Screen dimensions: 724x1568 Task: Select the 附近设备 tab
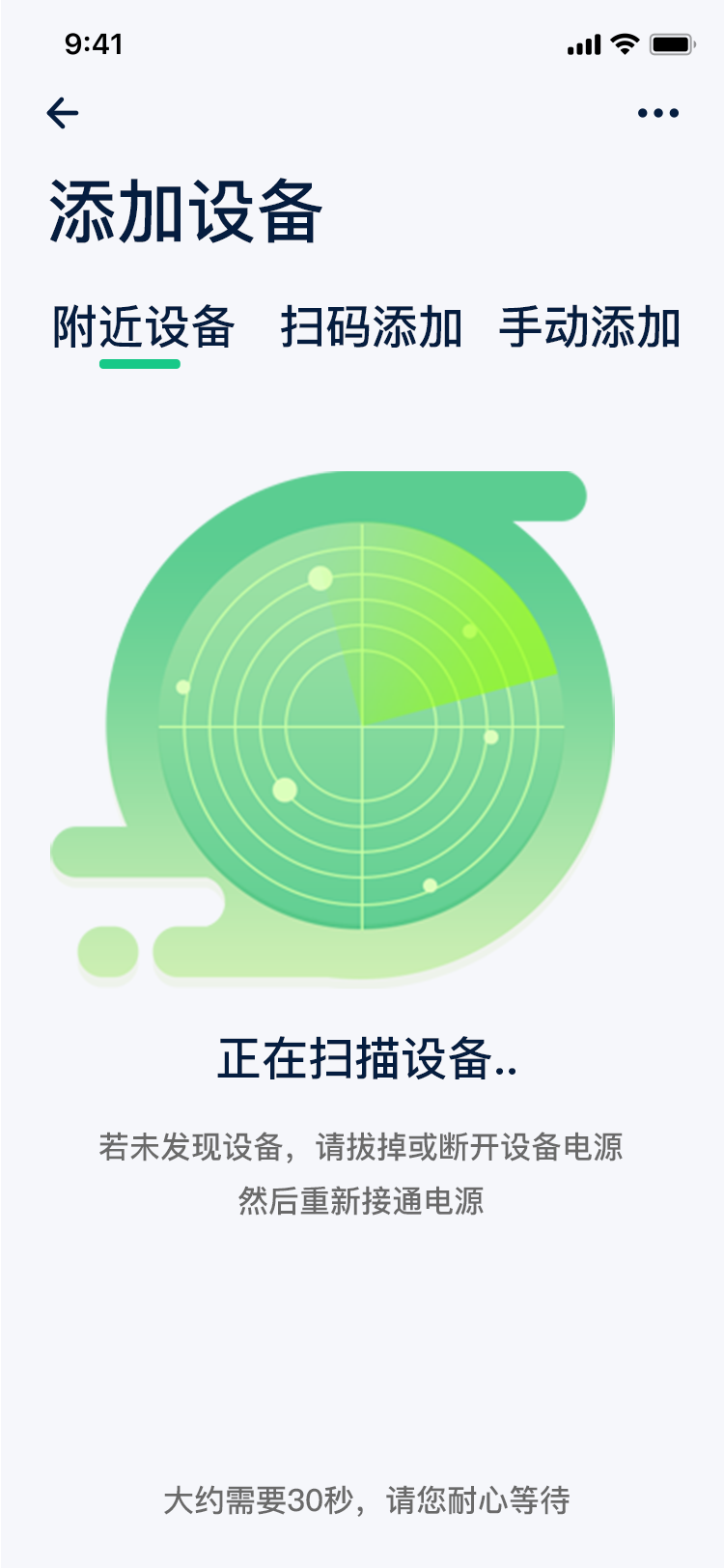(x=143, y=327)
